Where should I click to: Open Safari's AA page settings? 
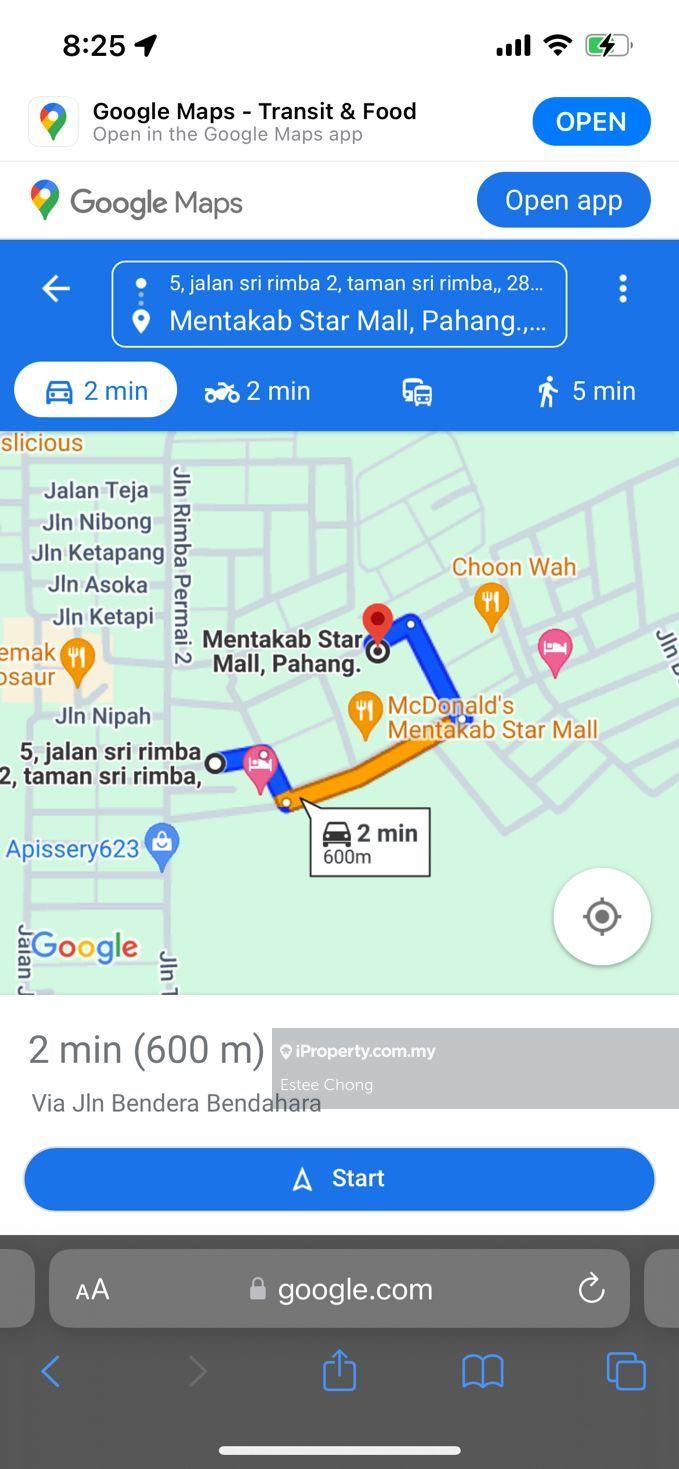tap(92, 1289)
